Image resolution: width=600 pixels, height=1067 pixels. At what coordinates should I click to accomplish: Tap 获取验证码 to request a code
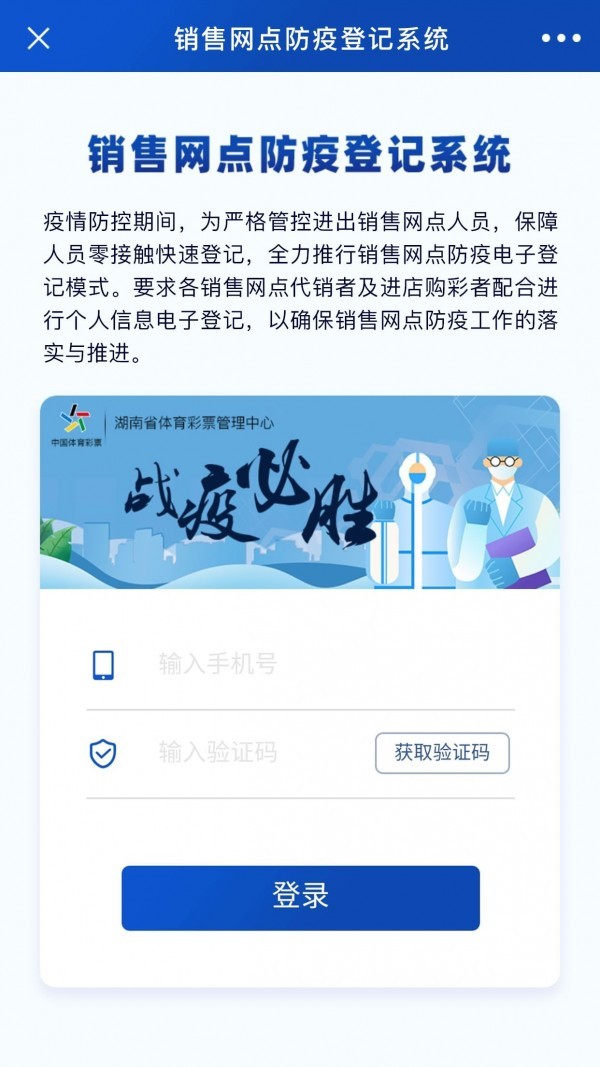click(442, 753)
